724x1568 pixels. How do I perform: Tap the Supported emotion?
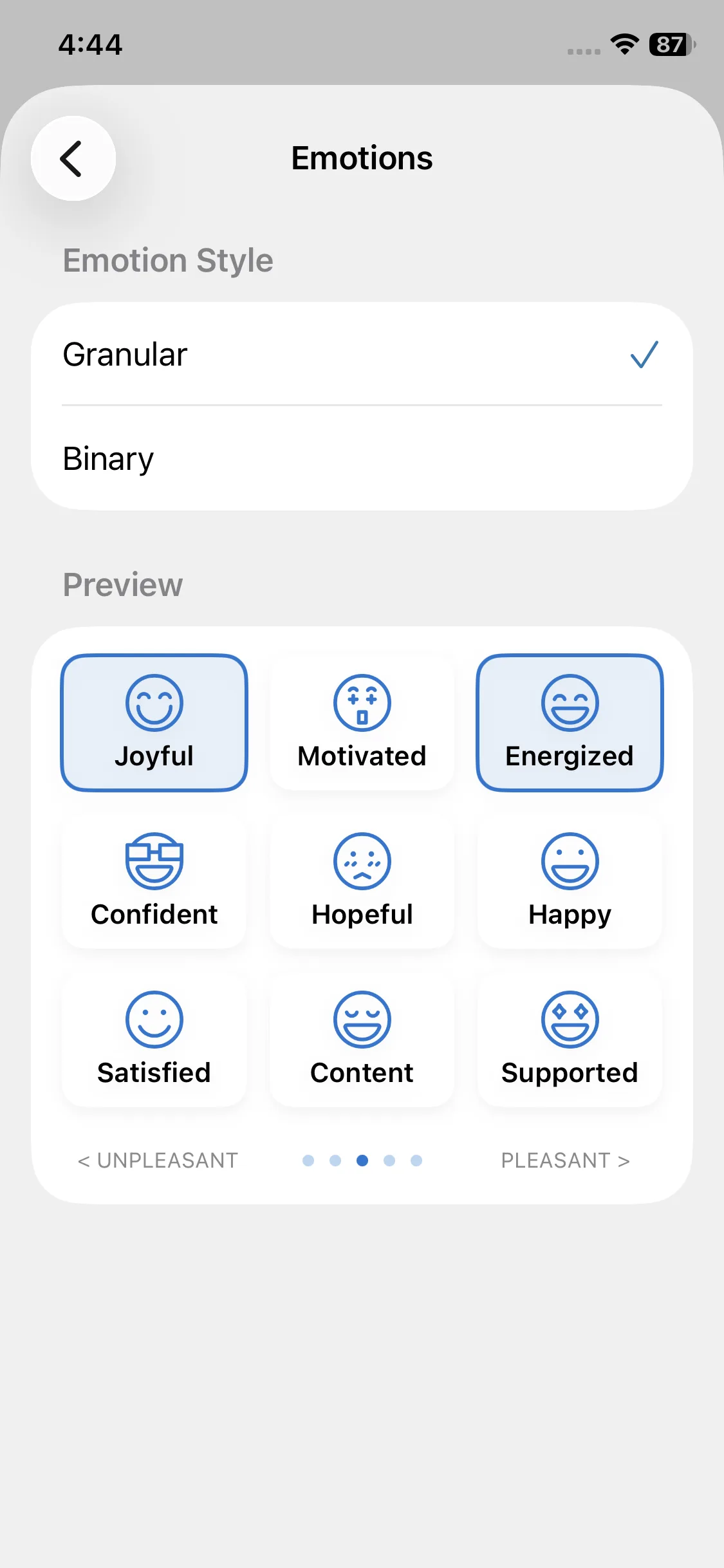570,1040
